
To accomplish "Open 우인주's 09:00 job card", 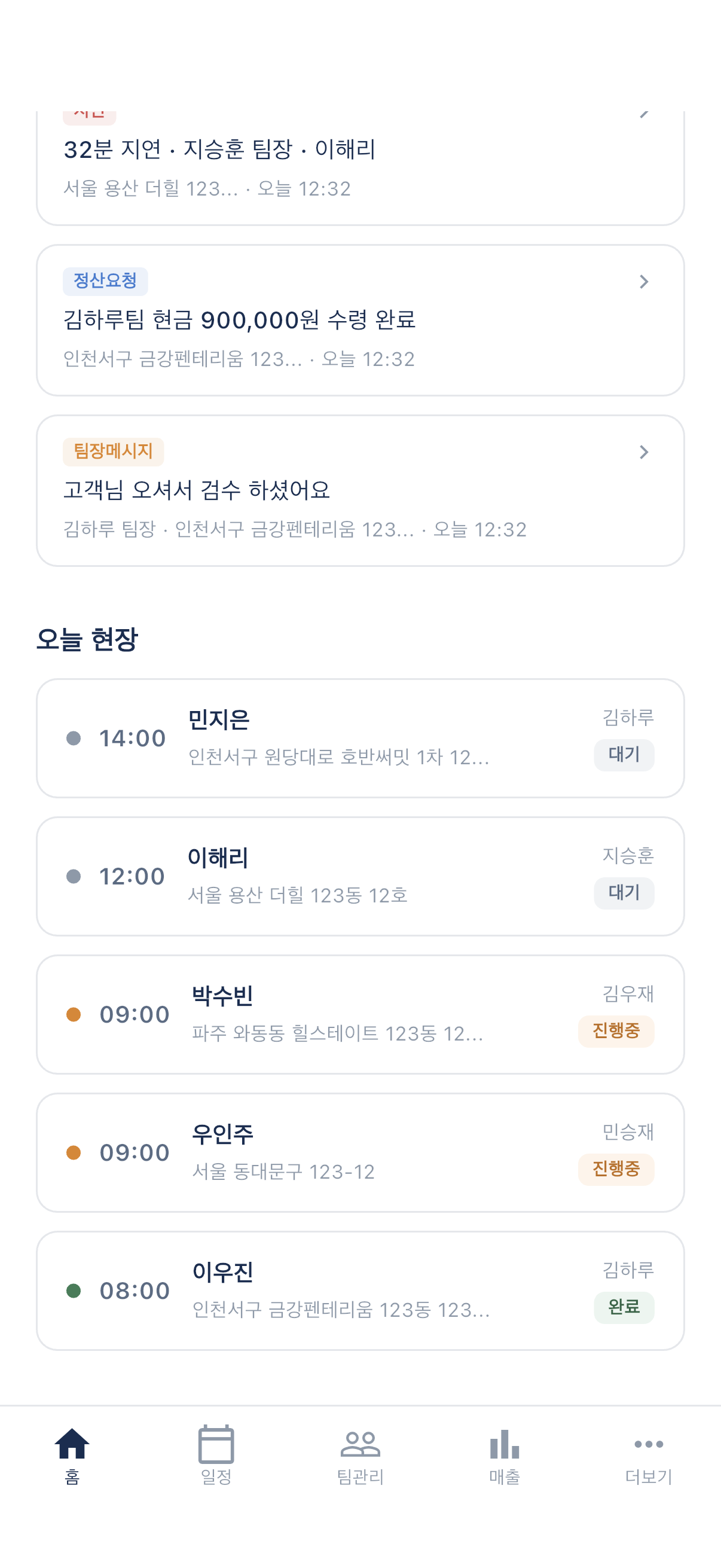I will click(360, 1152).
